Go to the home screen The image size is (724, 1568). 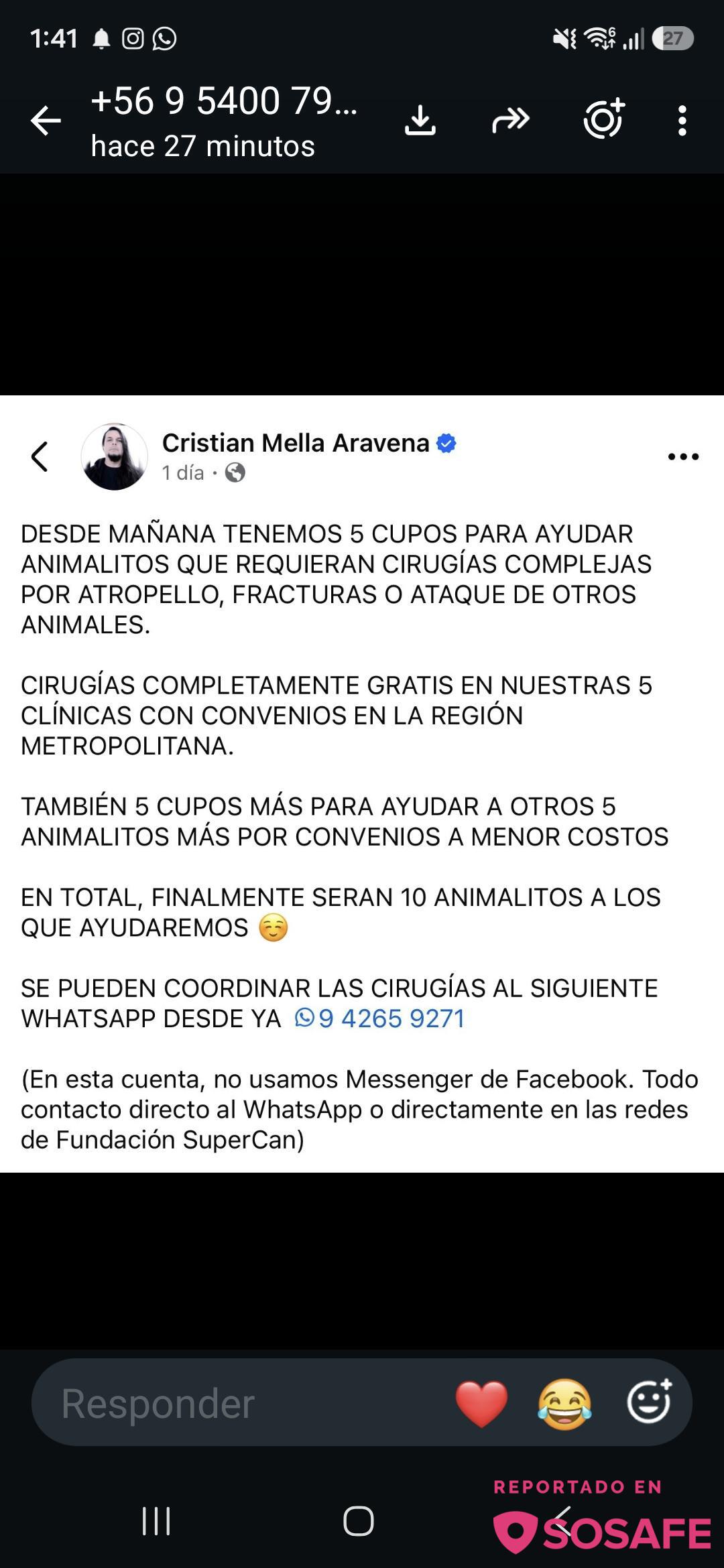point(359,1520)
